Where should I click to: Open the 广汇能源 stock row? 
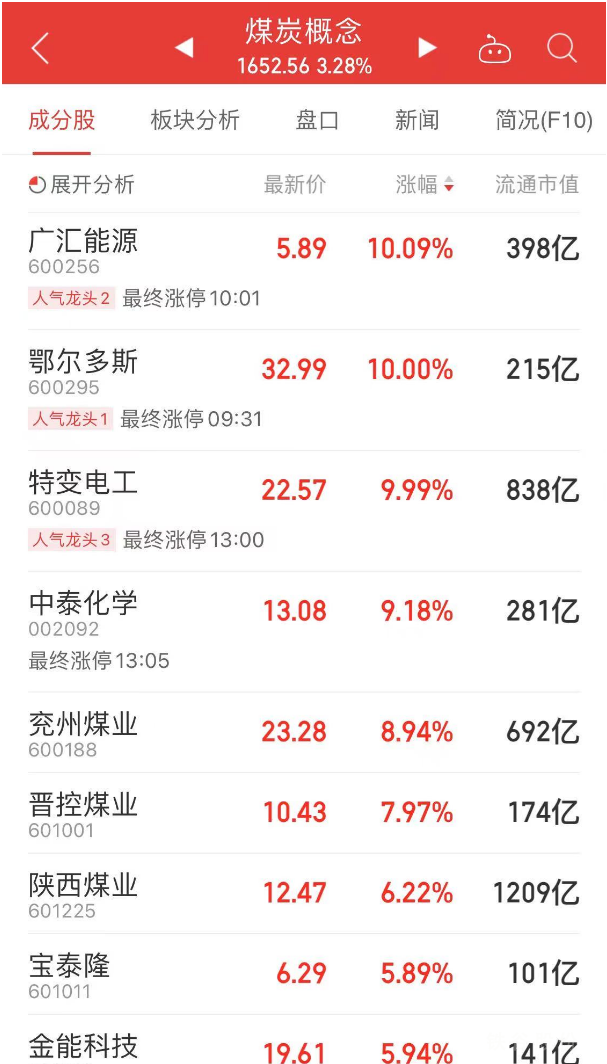[x=304, y=271]
